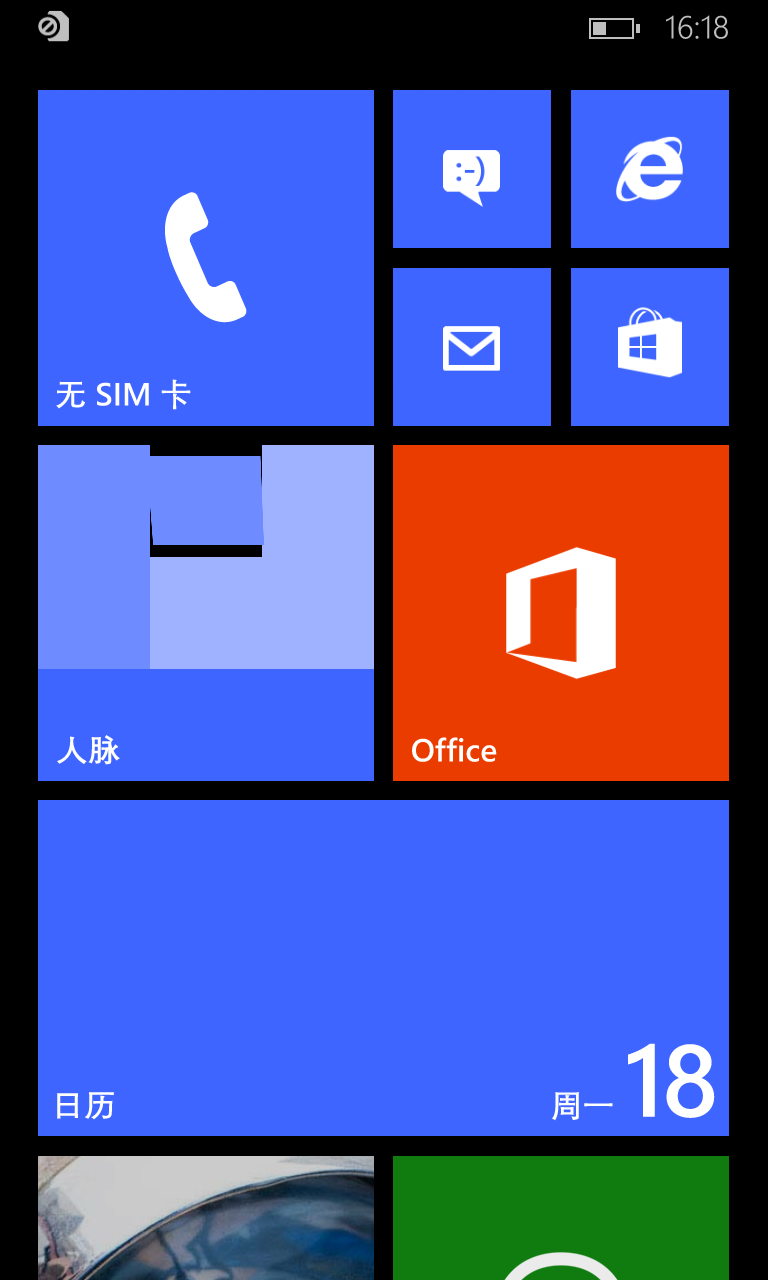Open the Phone tile labeled 无 SIM 卡
Image resolution: width=768 pixels, height=1280 pixels.
pos(206,258)
